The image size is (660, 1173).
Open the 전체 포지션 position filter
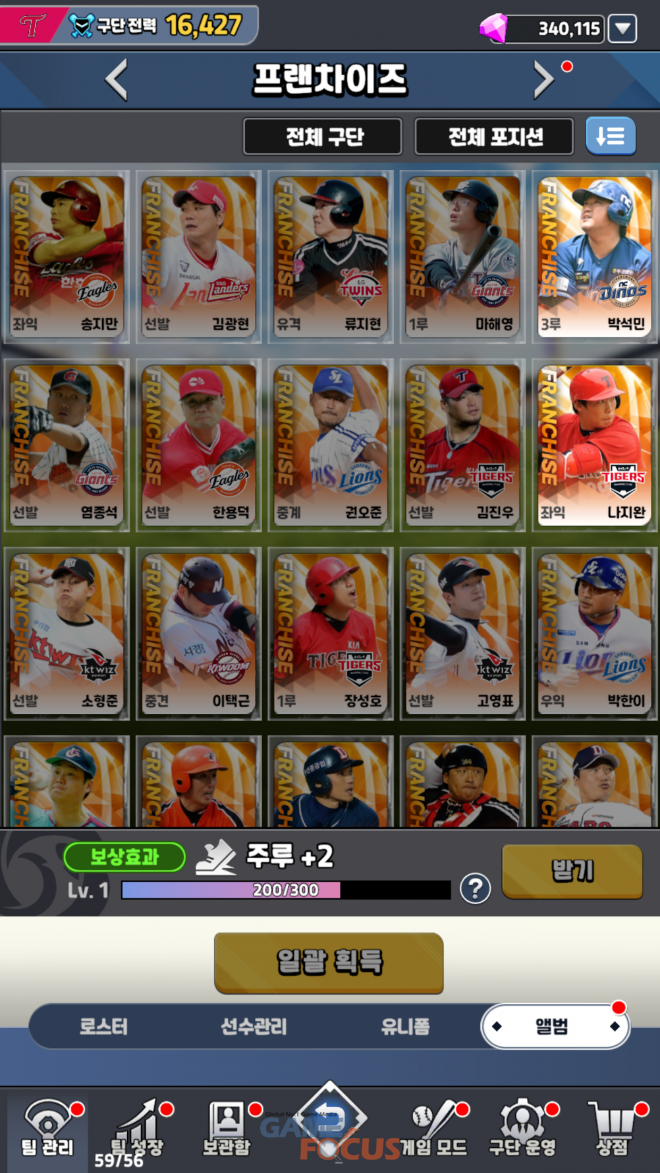coord(494,137)
